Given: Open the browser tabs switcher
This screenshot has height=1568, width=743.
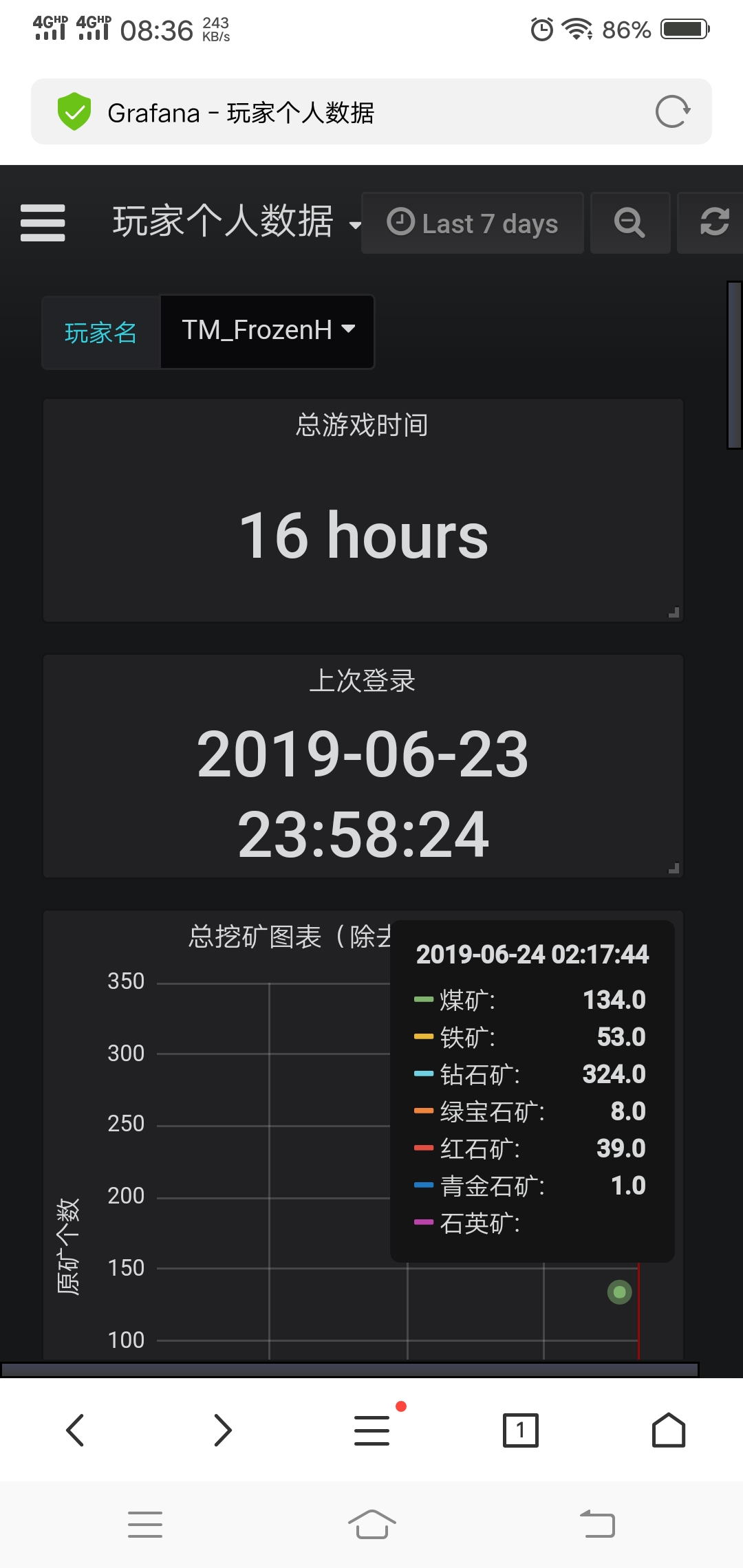Looking at the screenshot, I should tap(520, 1430).
